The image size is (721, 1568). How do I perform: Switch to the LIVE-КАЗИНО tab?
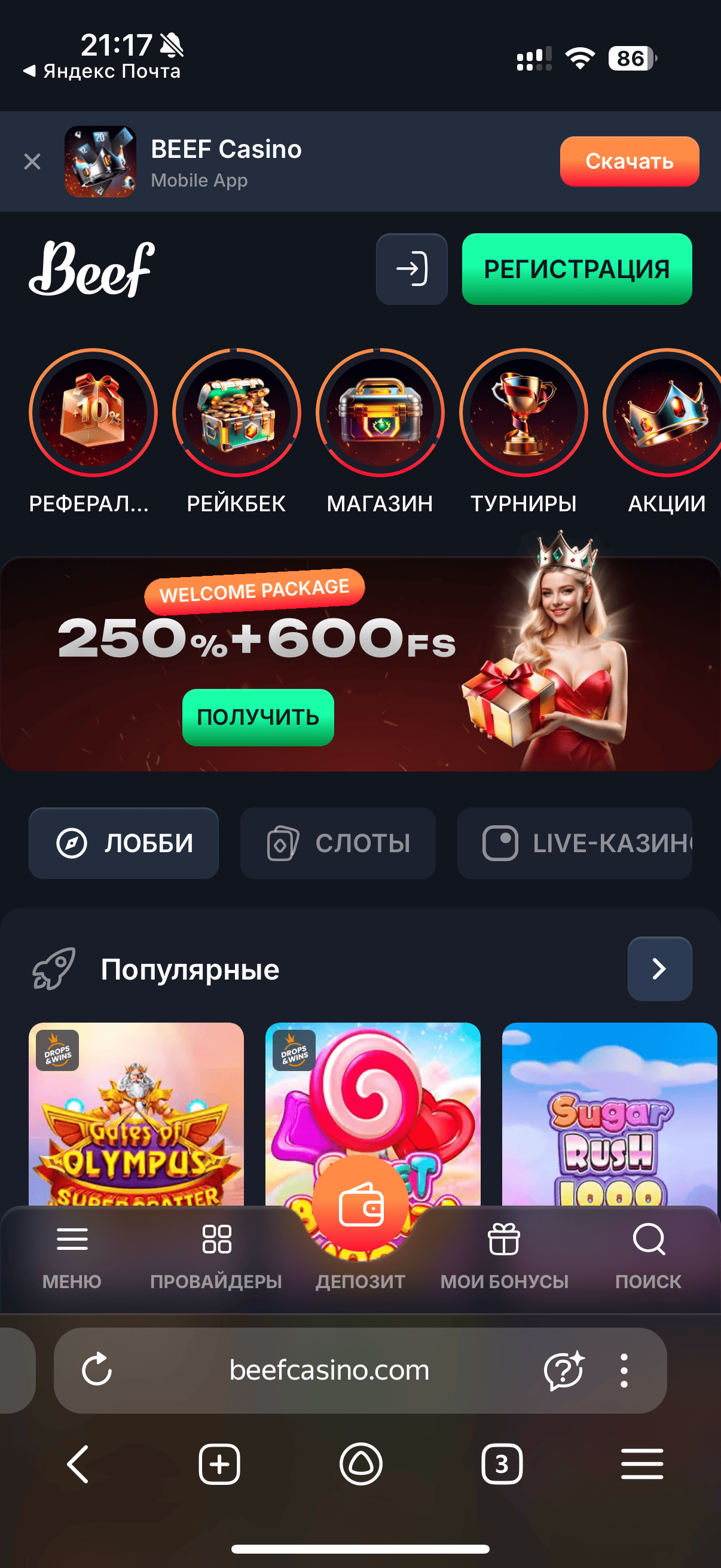coord(575,843)
